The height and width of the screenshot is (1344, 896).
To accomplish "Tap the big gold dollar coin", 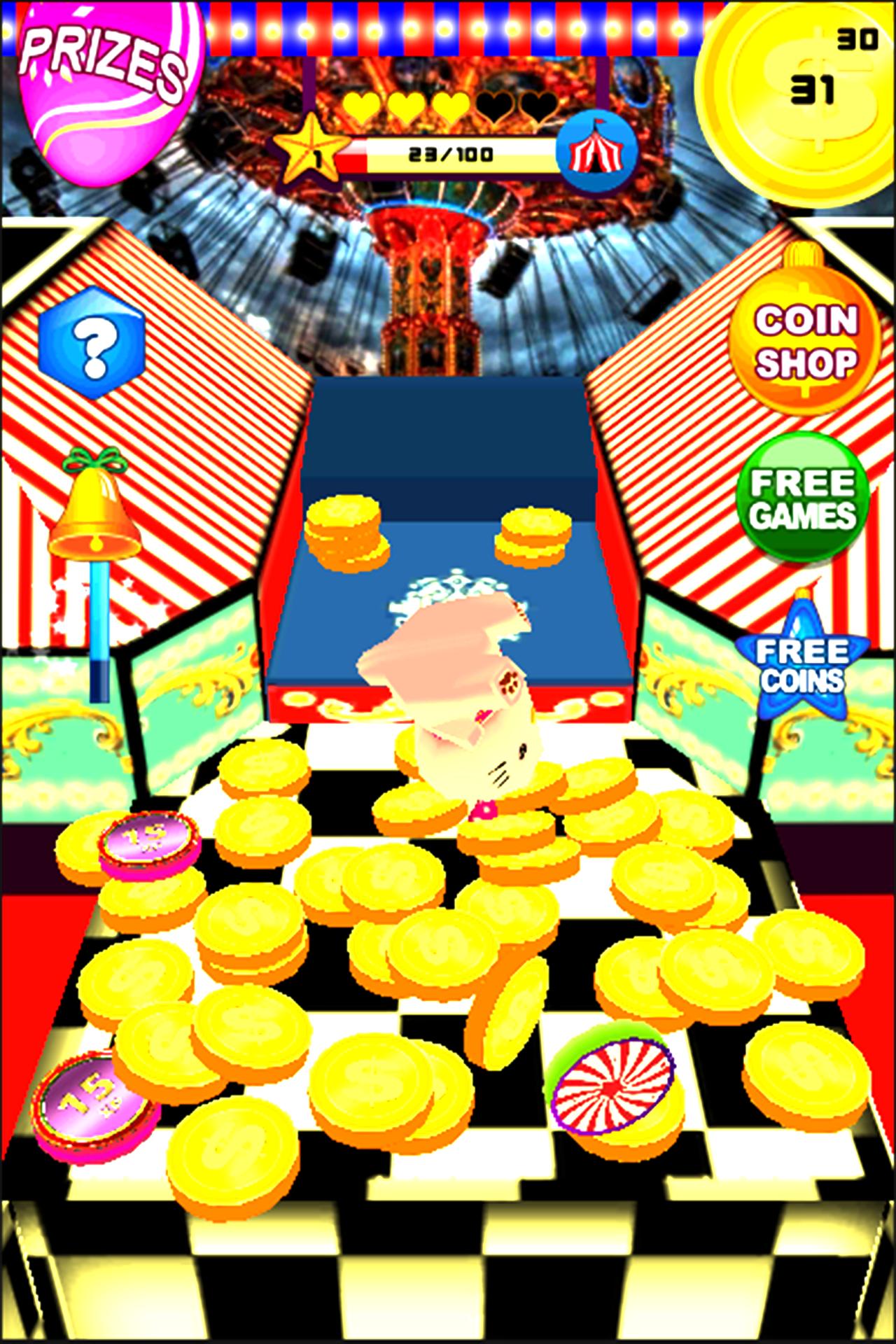I will [798, 105].
